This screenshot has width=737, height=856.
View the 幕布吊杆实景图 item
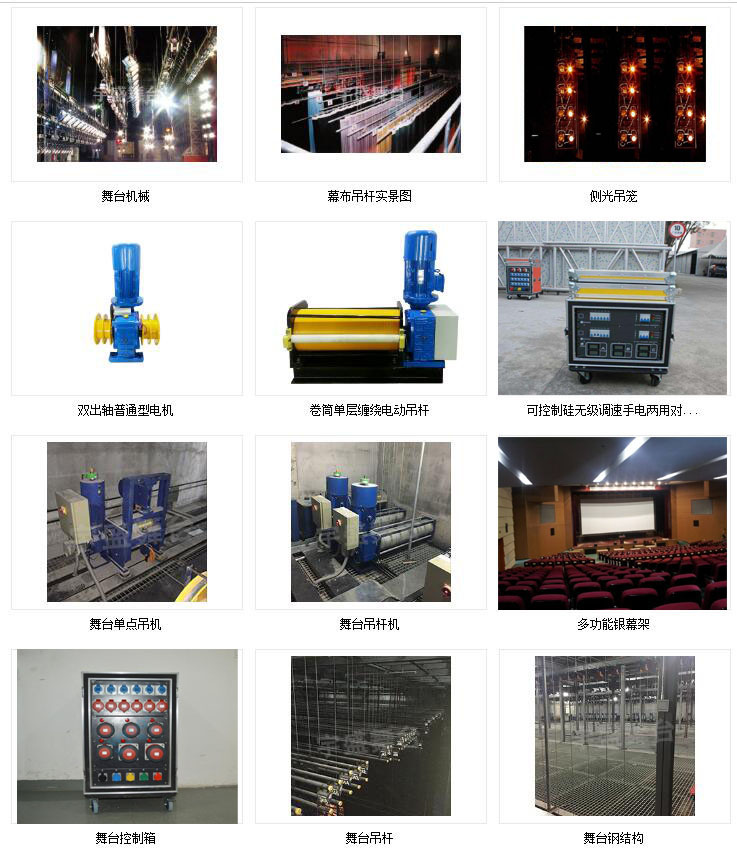coord(370,94)
